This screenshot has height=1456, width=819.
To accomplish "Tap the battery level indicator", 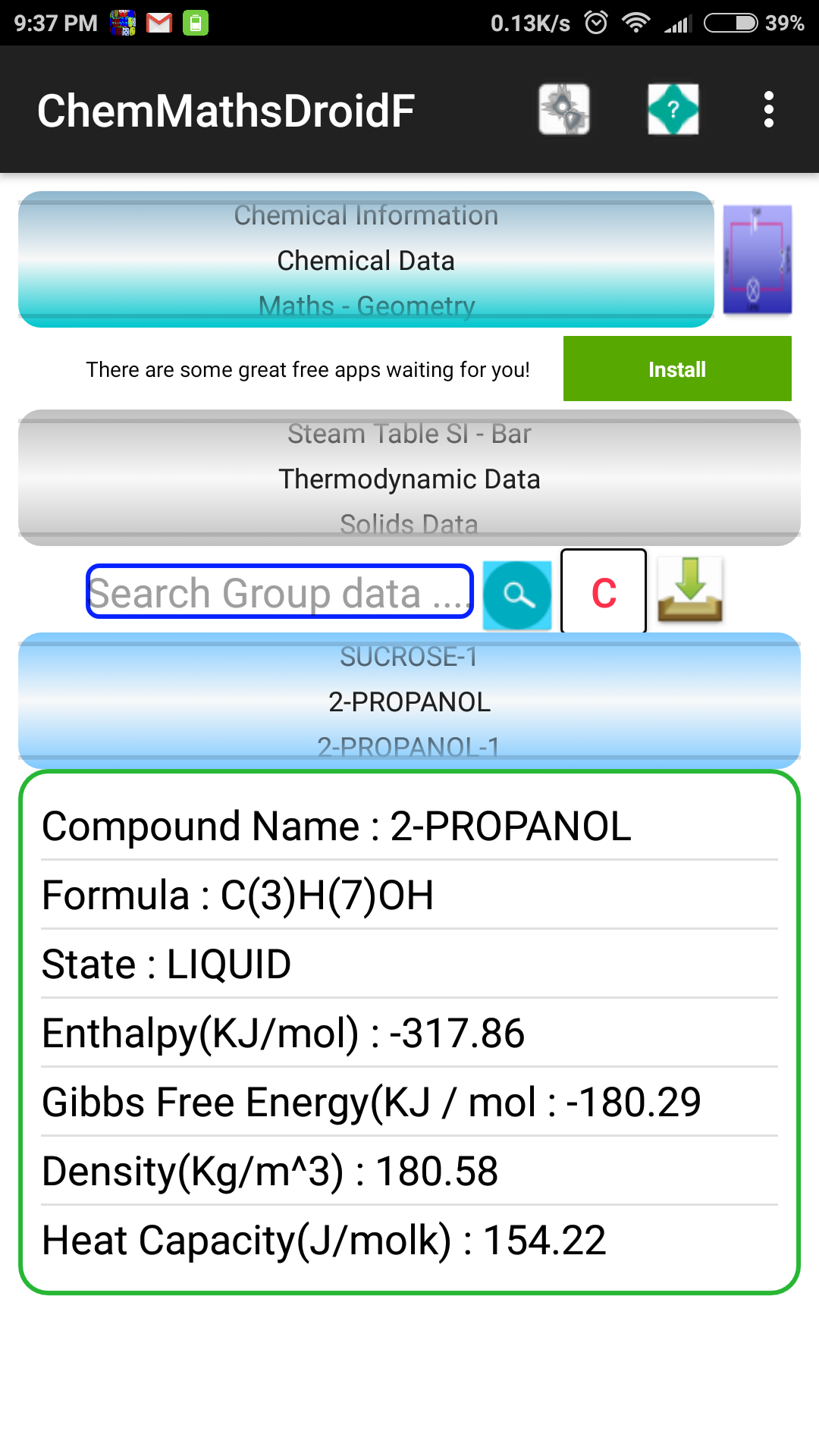I will point(733,22).
